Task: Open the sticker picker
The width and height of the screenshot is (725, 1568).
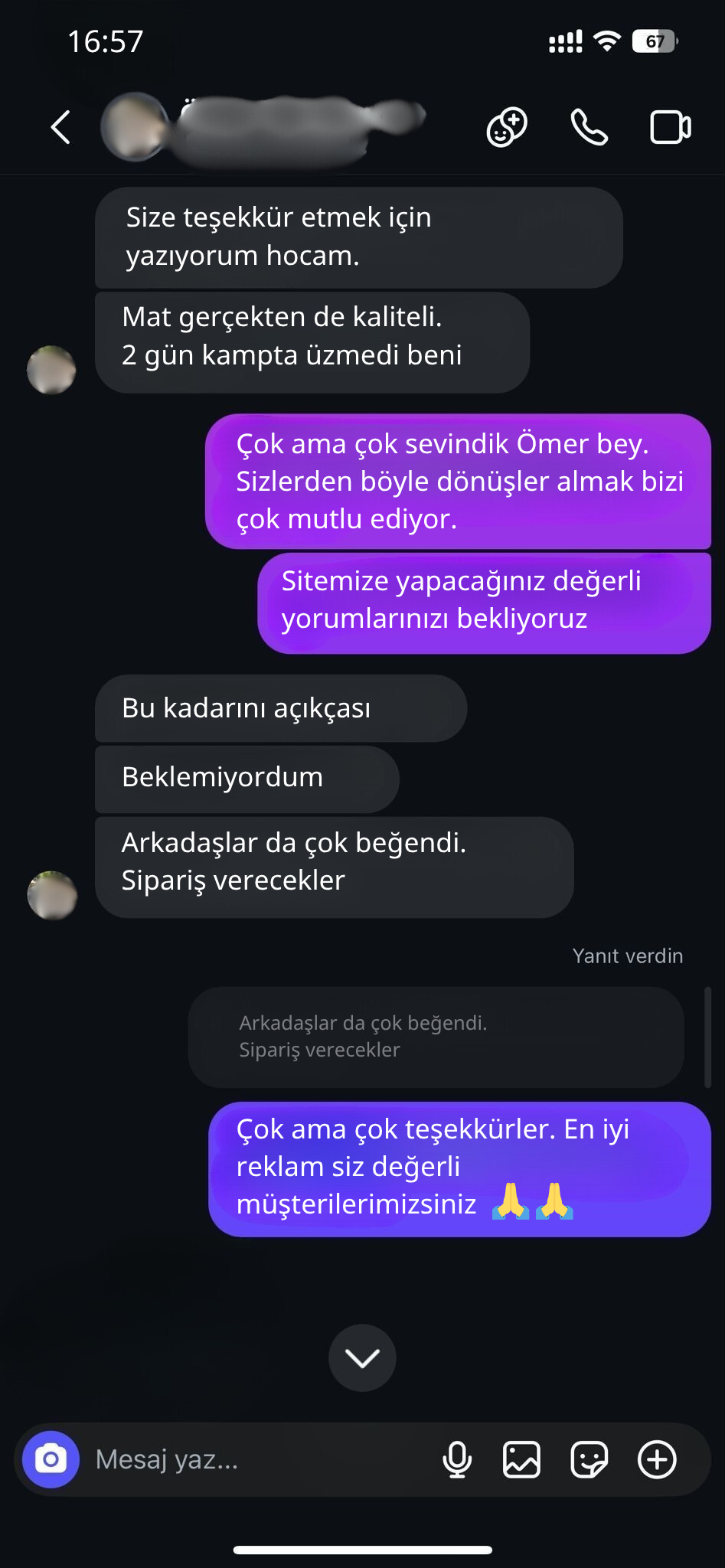Action: pos(589,1459)
